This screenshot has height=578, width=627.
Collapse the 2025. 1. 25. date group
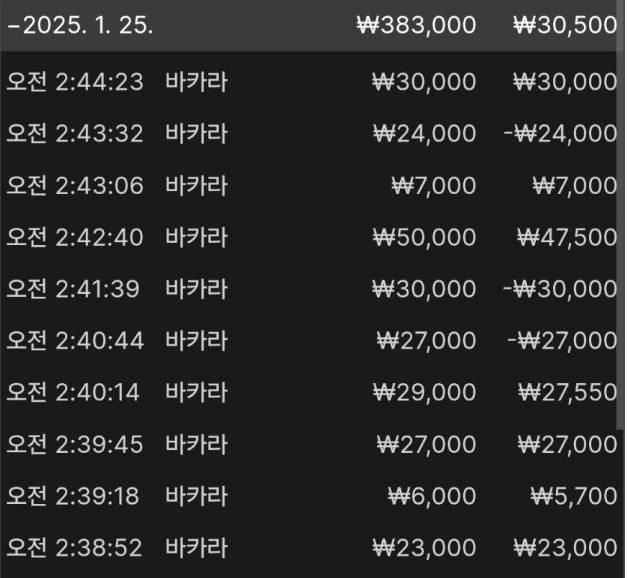pos(80,26)
